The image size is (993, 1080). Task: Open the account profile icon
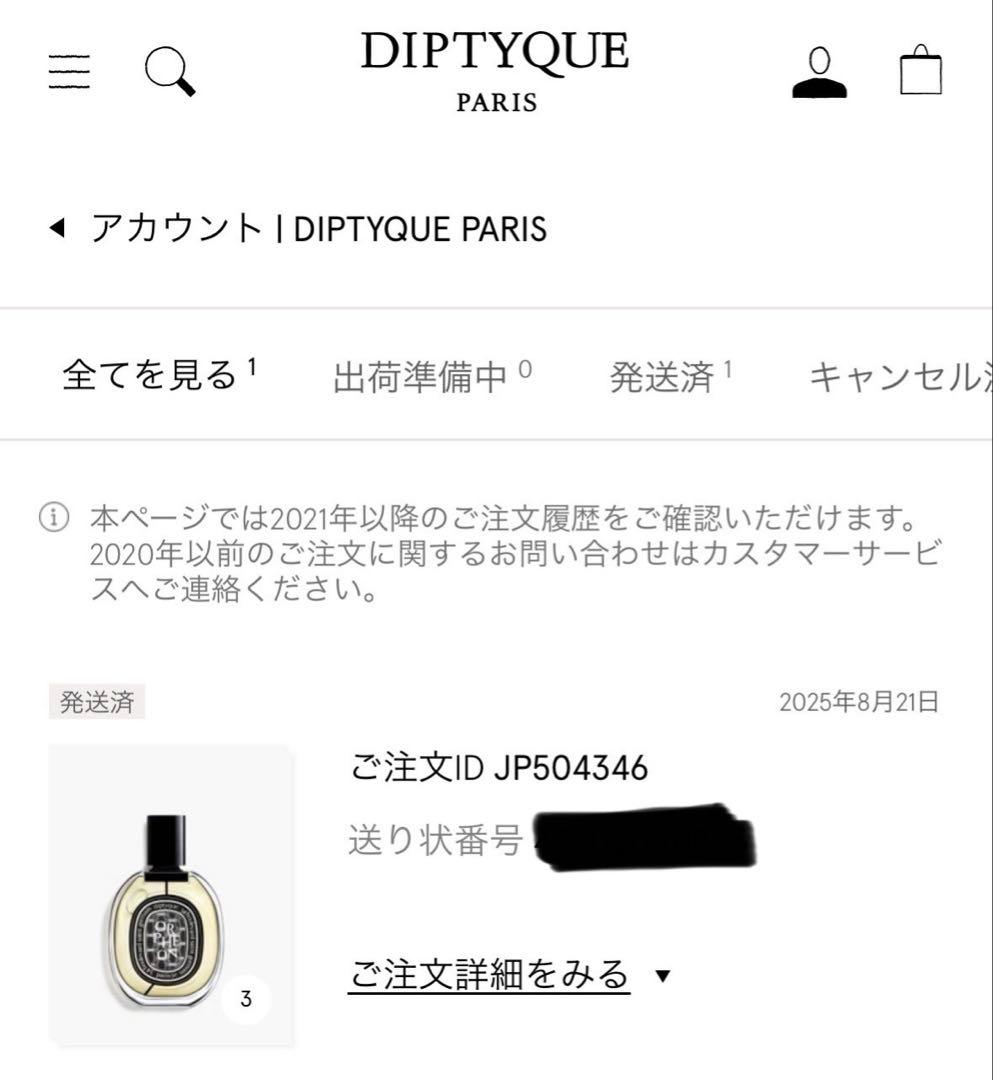[820, 72]
